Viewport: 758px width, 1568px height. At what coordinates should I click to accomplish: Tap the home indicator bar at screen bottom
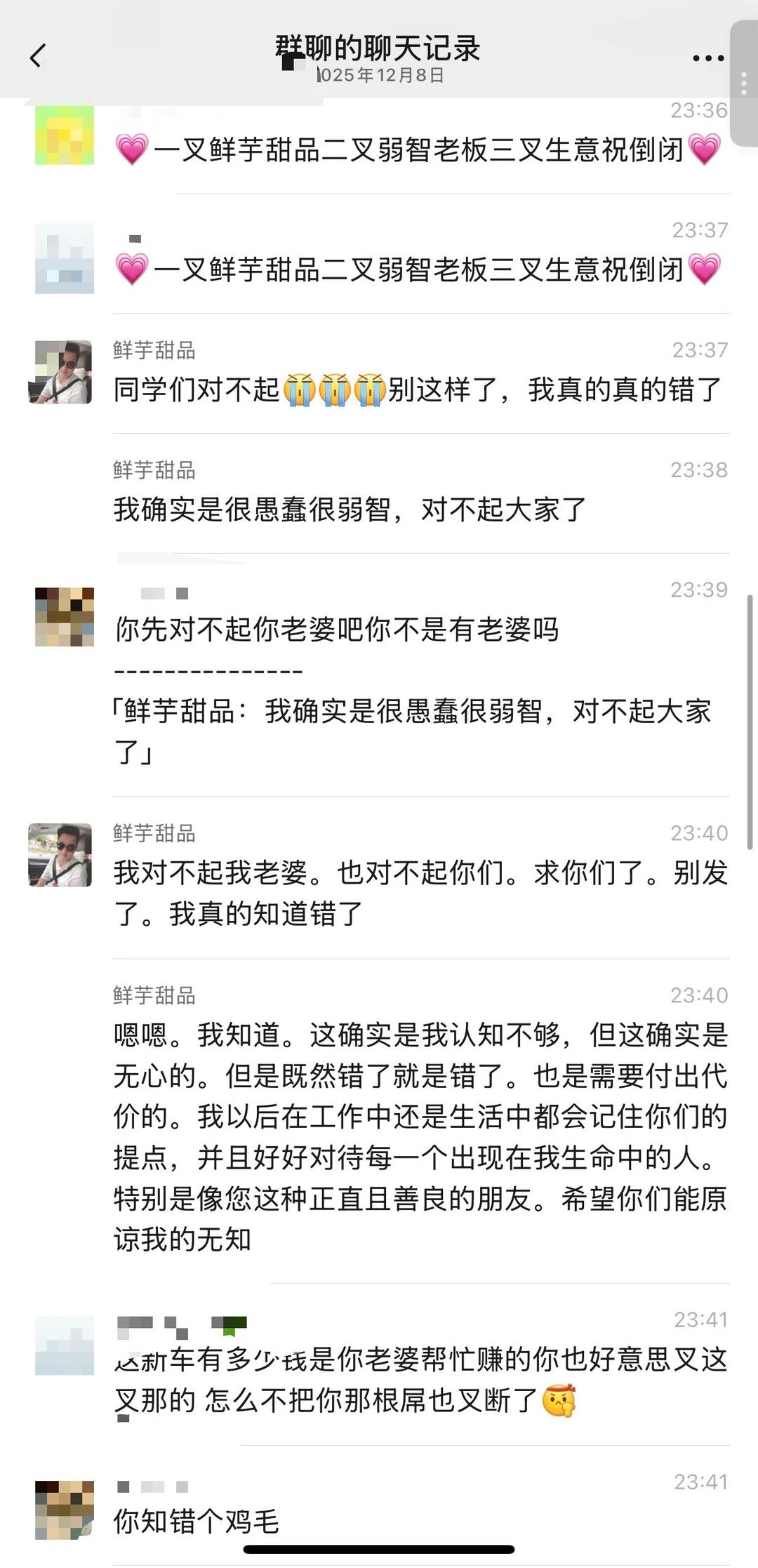point(379,1548)
